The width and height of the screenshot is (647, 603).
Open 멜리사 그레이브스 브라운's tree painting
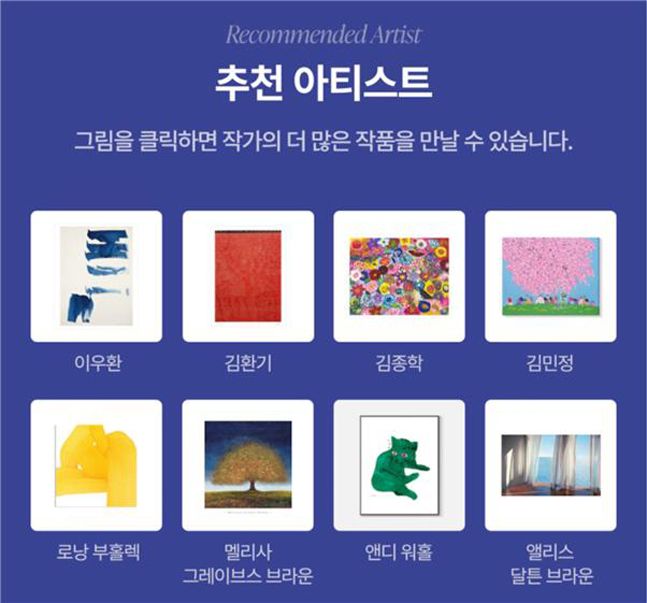pos(247,465)
